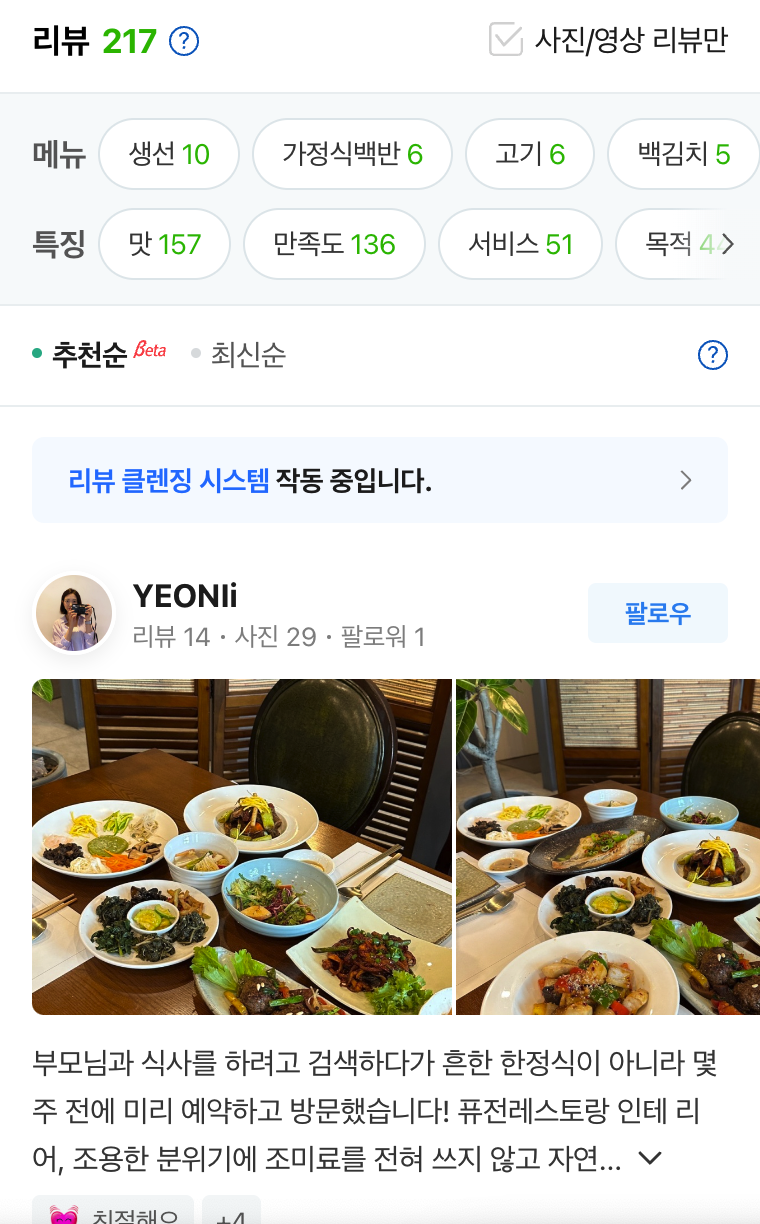
Task: Open YEONIi's profile picture
Action: tap(74, 613)
